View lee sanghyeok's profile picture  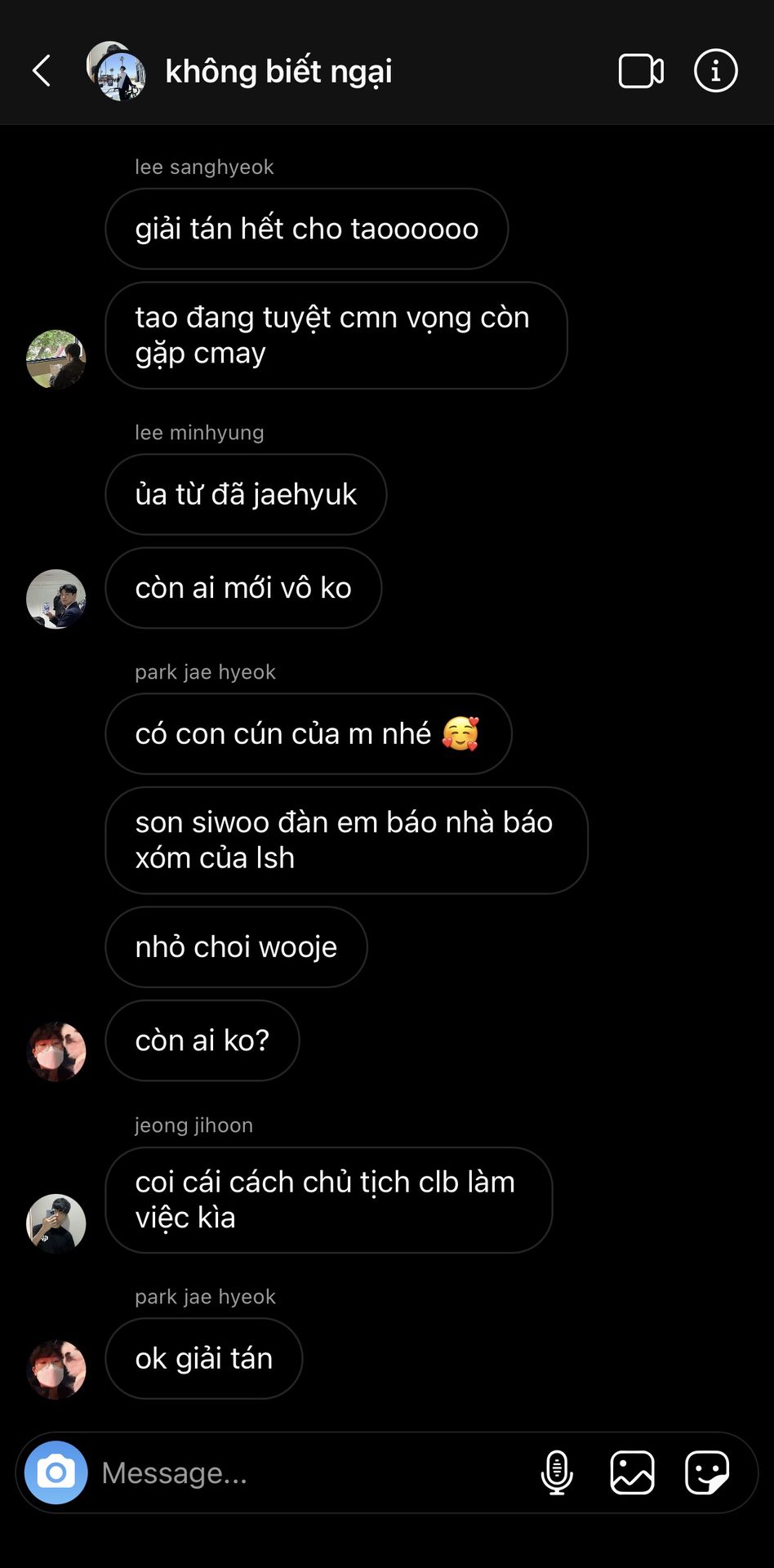[56, 359]
